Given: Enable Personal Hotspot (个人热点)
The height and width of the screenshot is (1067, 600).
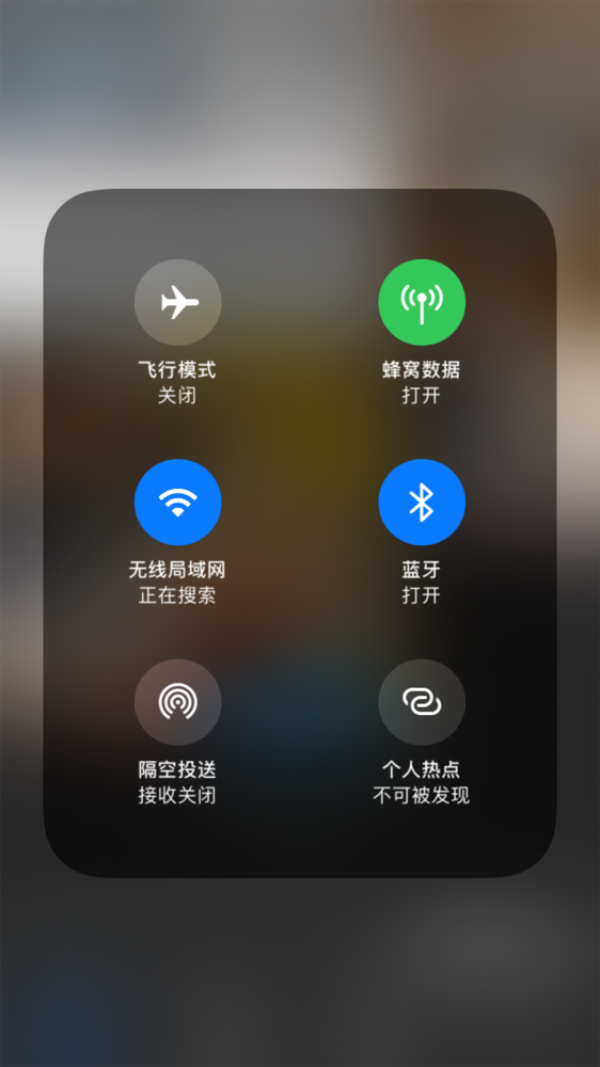Looking at the screenshot, I should (x=422, y=702).
